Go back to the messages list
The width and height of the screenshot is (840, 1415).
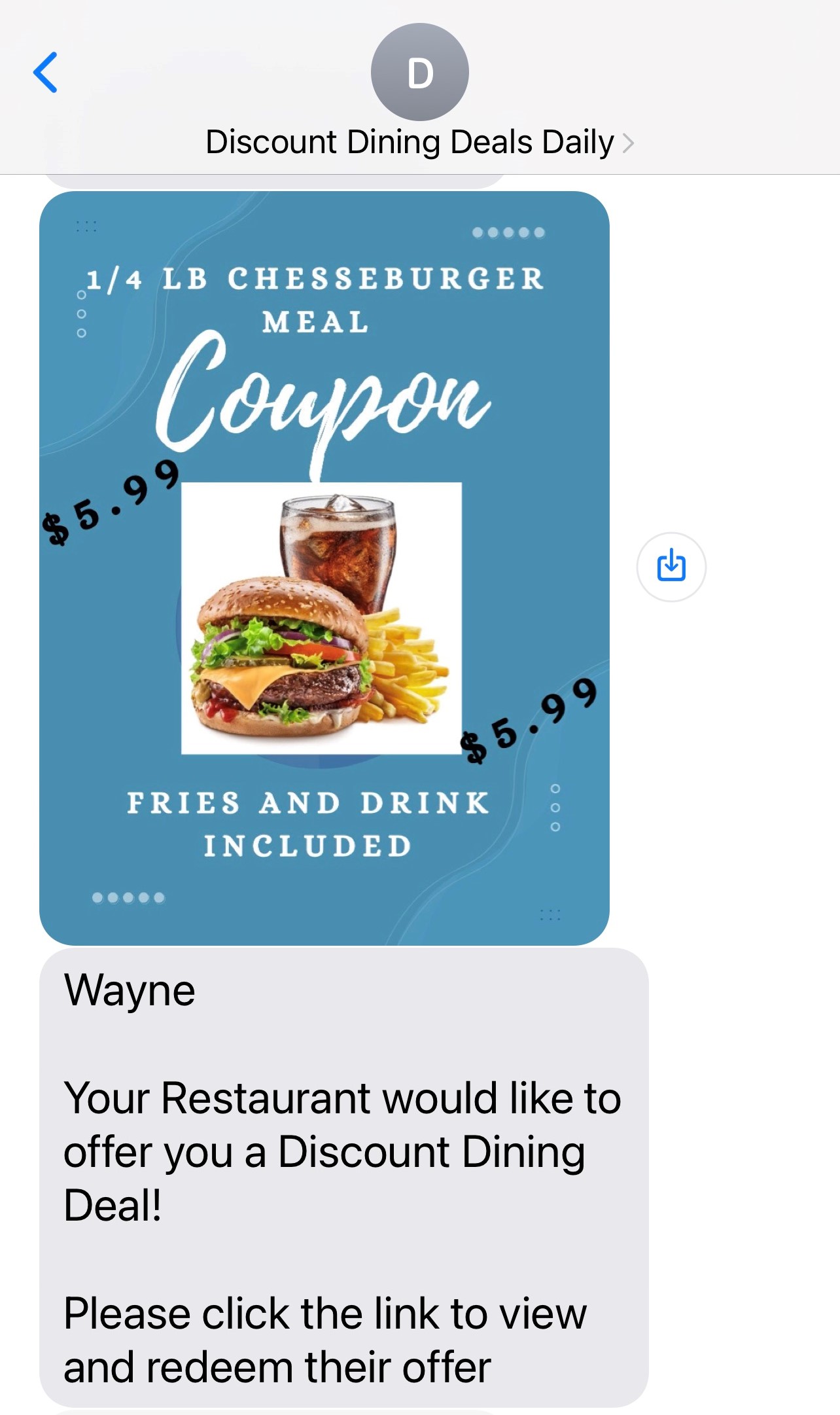click(45, 73)
